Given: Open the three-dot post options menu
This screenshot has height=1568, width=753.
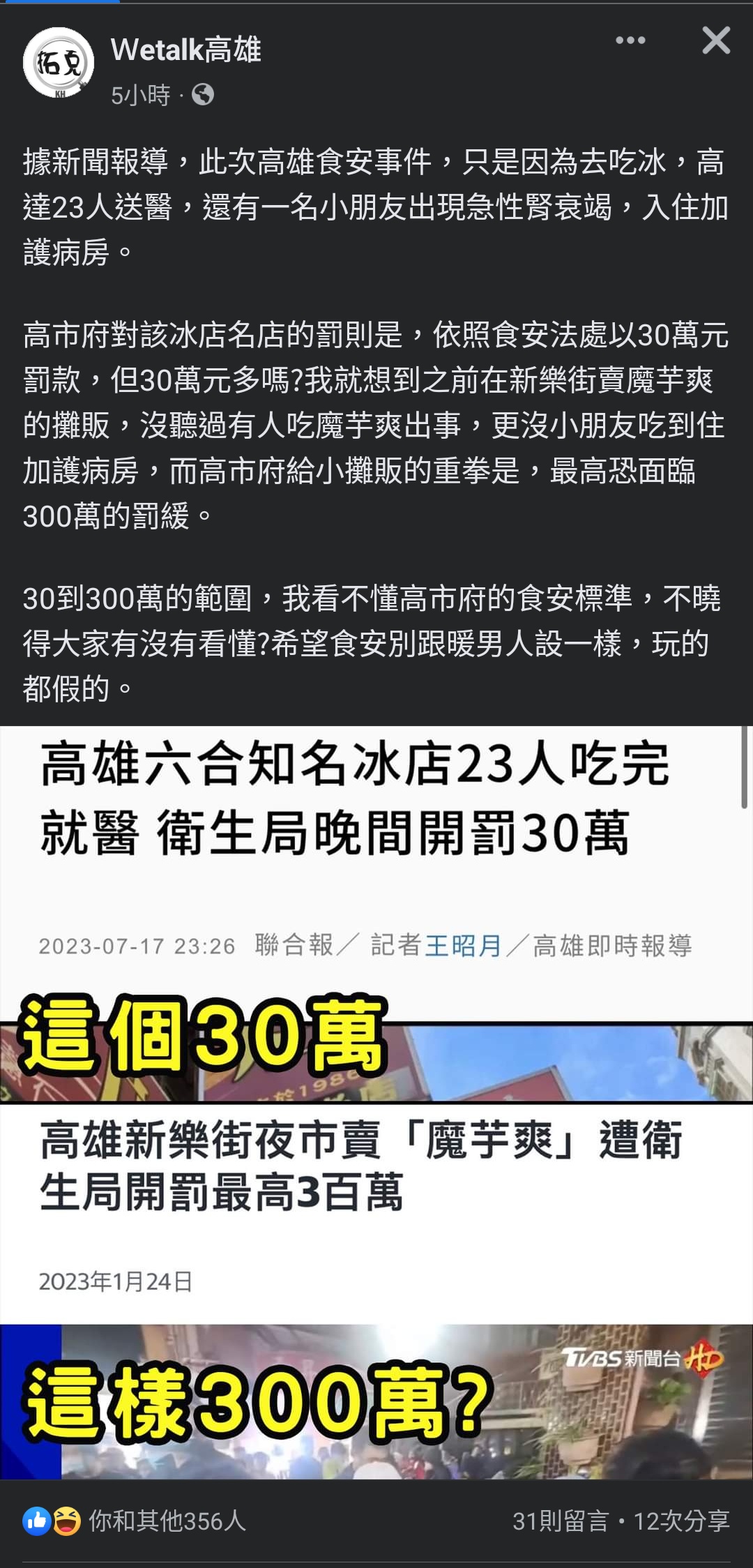Looking at the screenshot, I should [x=630, y=40].
